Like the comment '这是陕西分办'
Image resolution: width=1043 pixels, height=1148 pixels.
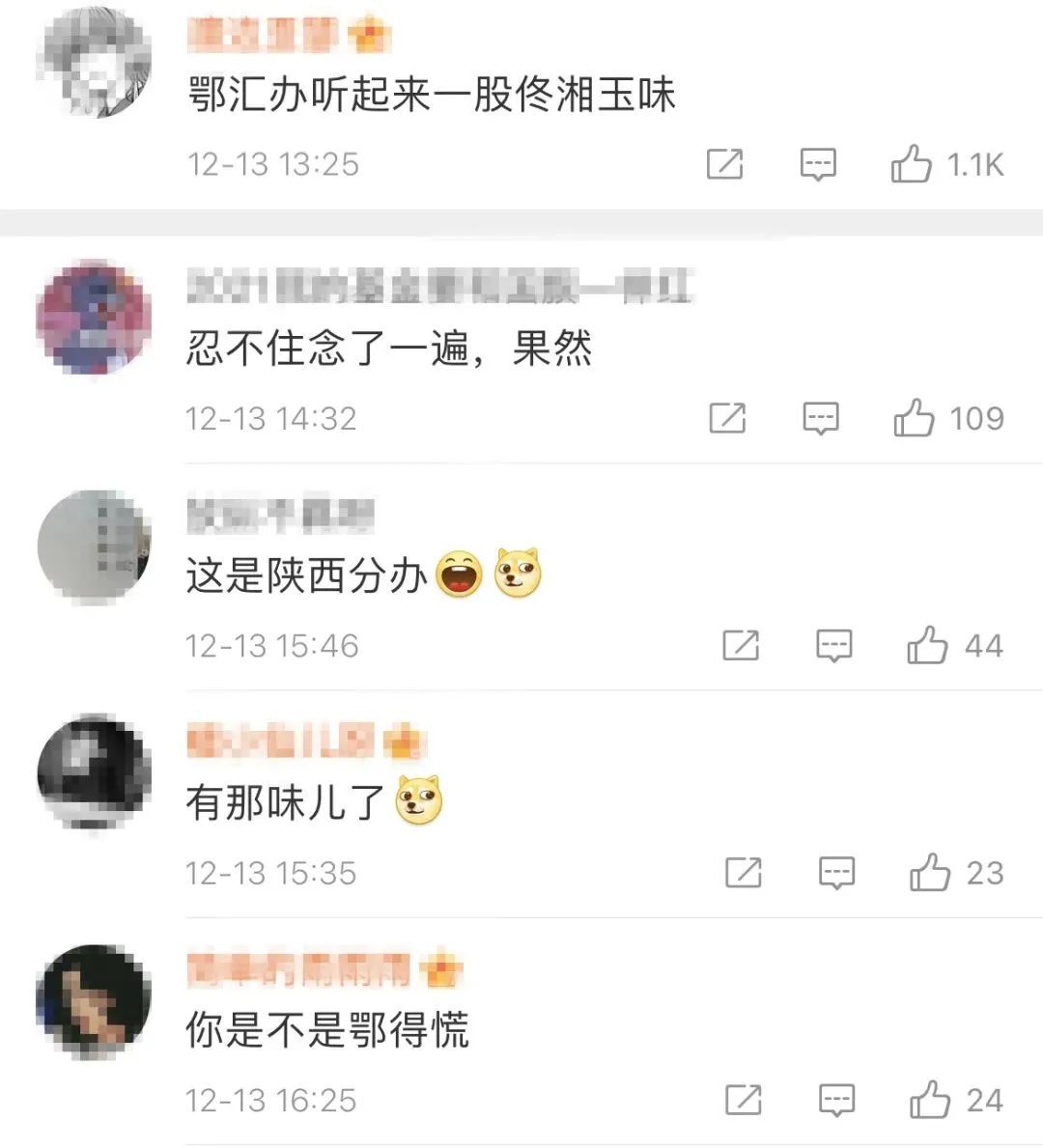pos(927,646)
